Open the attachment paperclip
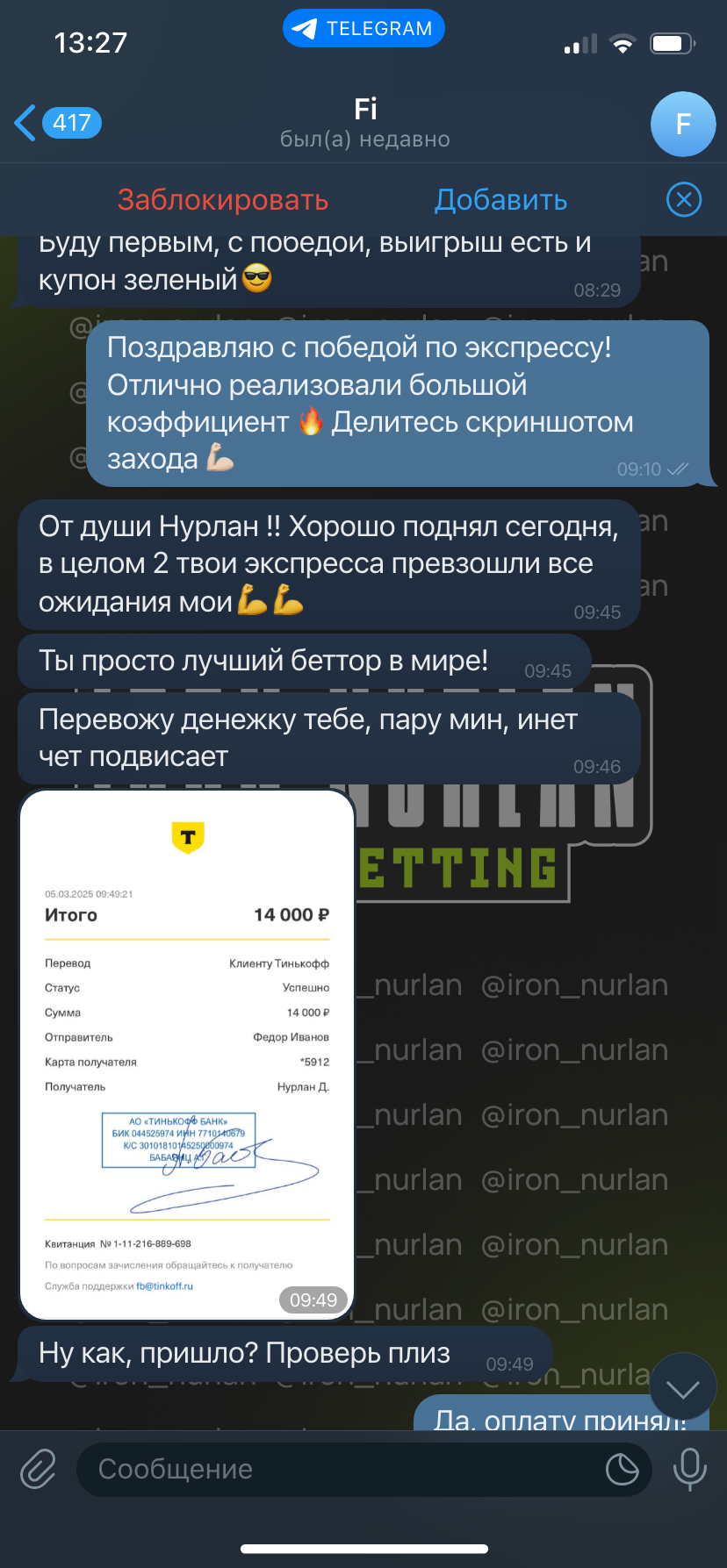 point(39,1469)
